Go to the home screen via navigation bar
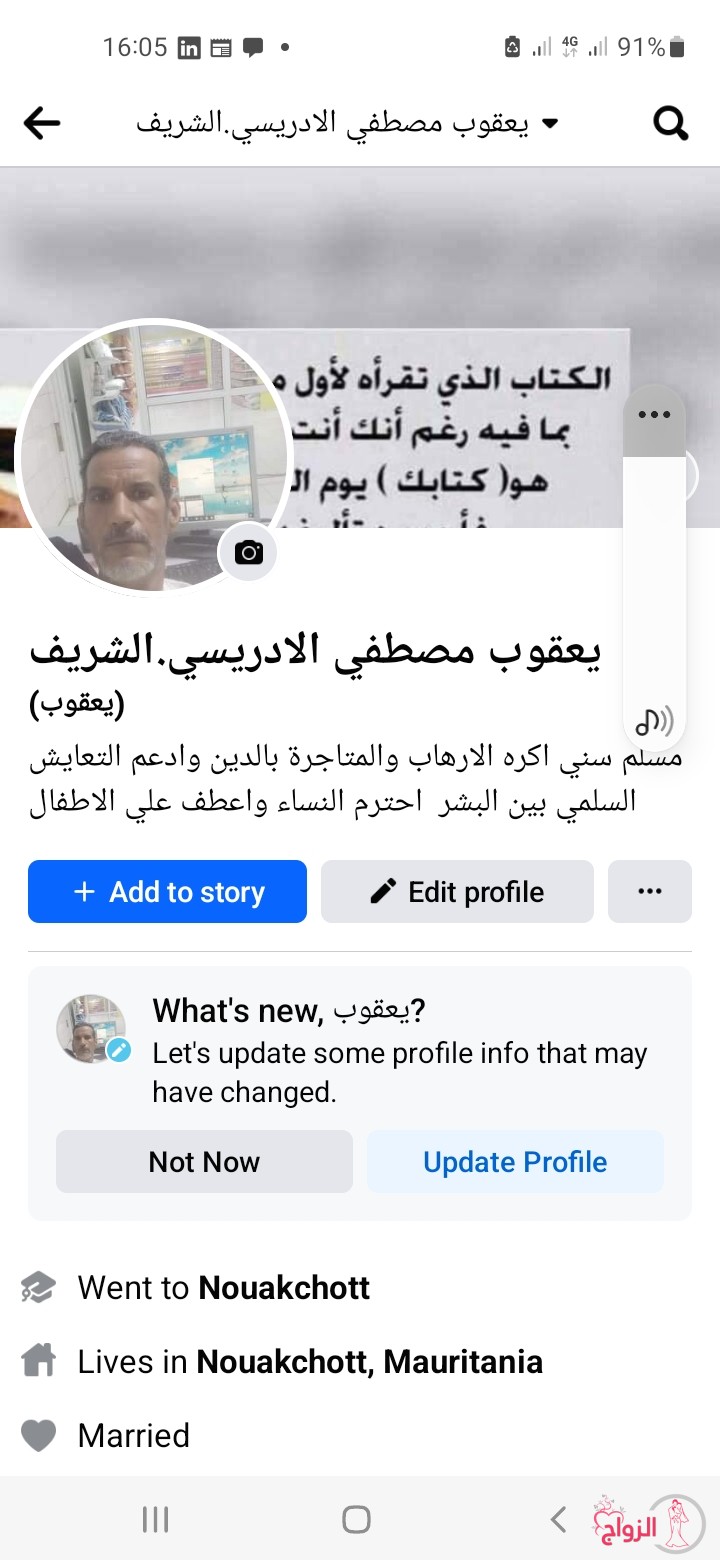This screenshot has width=720, height=1560. [356, 1520]
